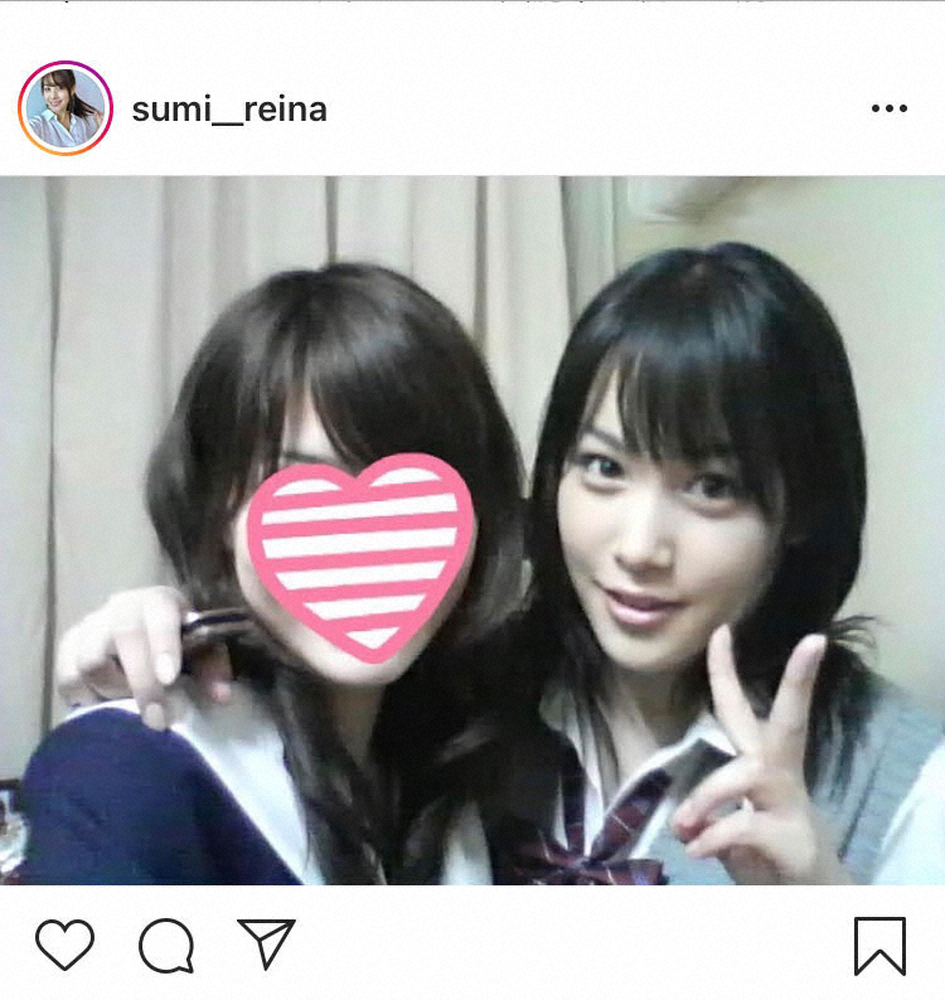Tap the post photo by sumi__reina
The width and height of the screenshot is (945, 1000).
pyautogui.click(x=472, y=530)
